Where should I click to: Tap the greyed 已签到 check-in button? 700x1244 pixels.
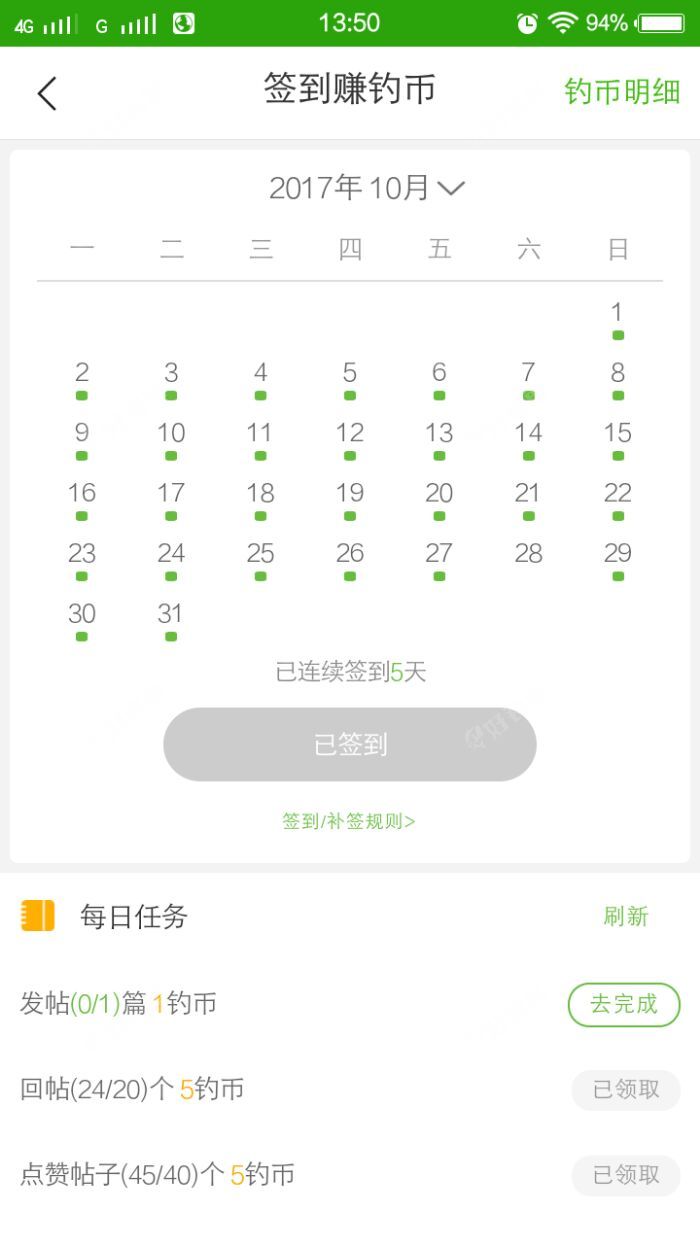pyautogui.click(x=350, y=745)
